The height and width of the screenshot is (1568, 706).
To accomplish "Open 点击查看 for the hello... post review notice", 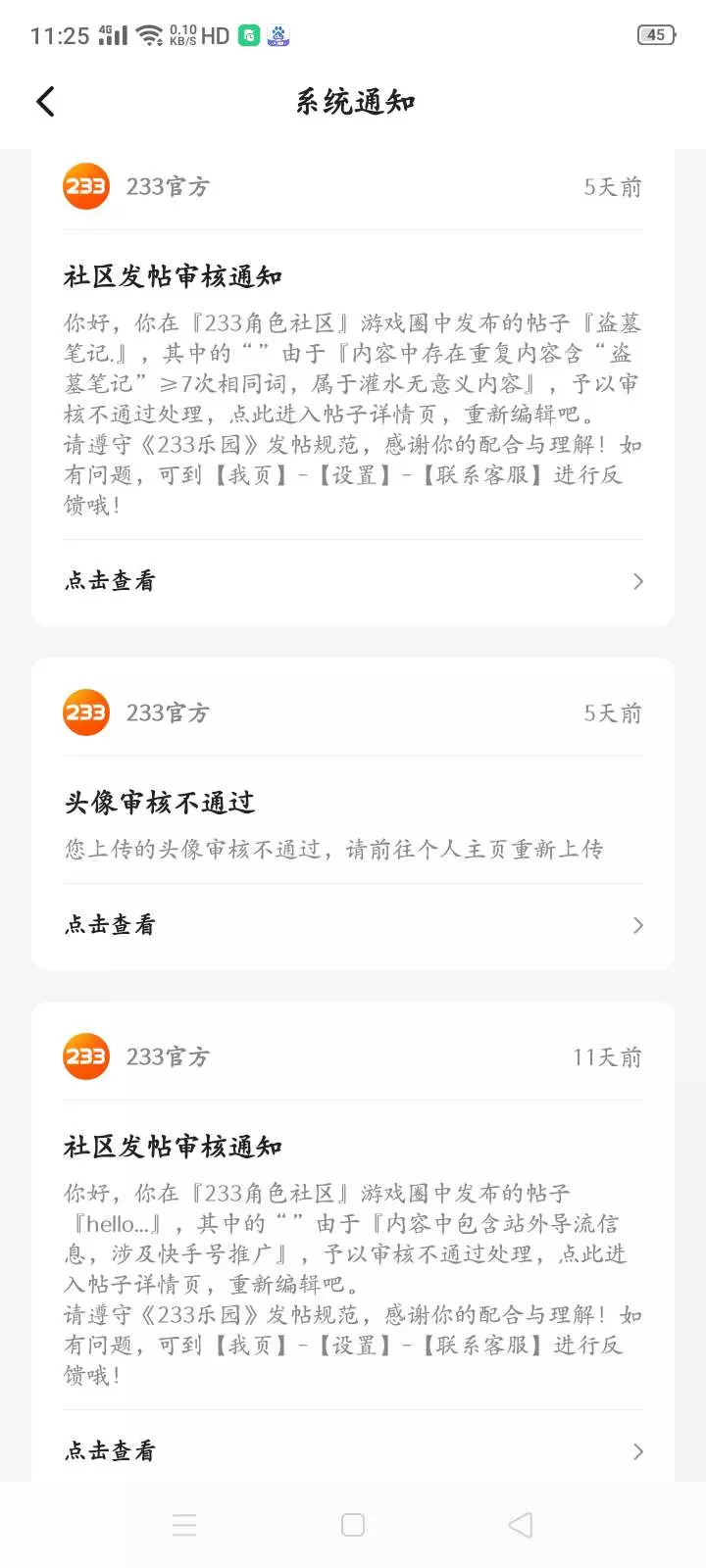I will click(353, 1451).
